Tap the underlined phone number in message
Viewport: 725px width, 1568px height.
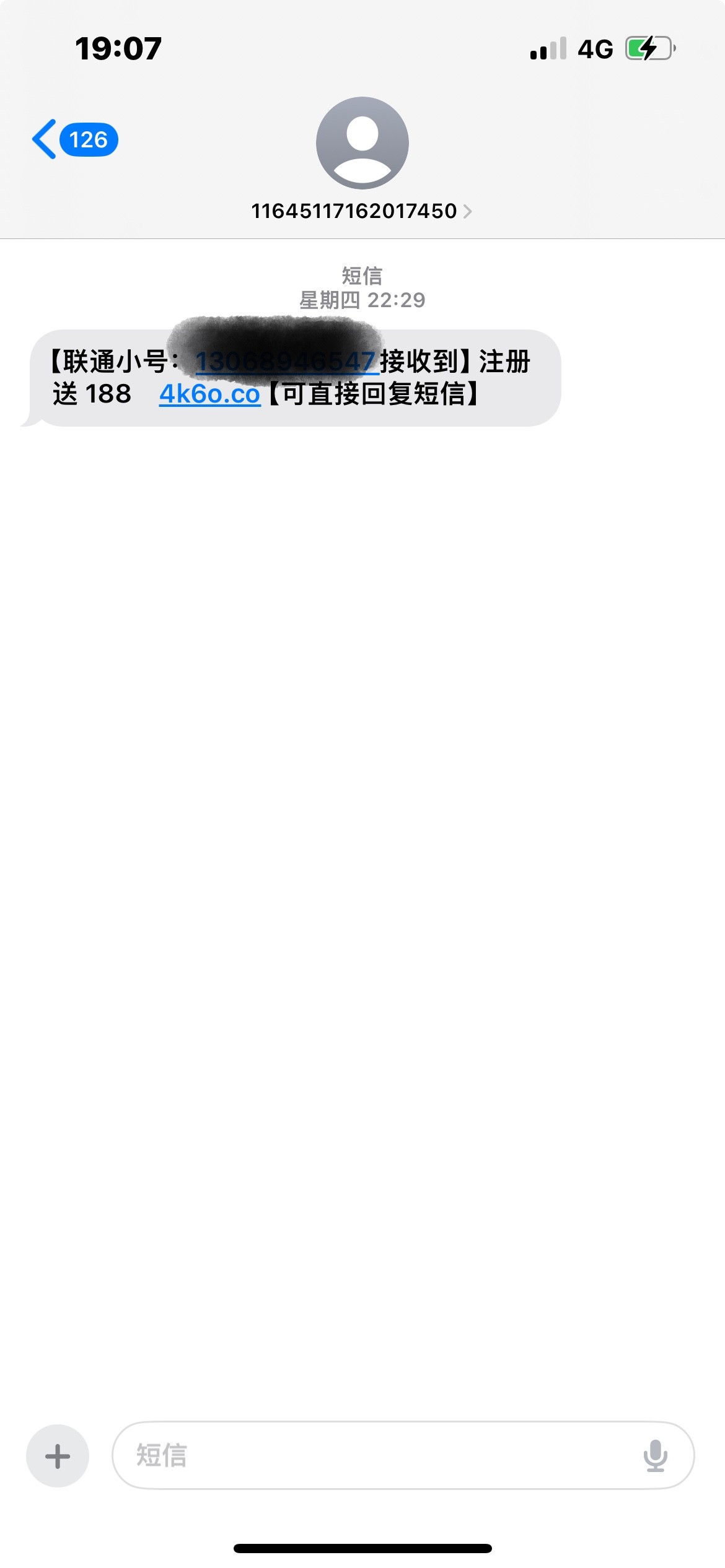286,362
